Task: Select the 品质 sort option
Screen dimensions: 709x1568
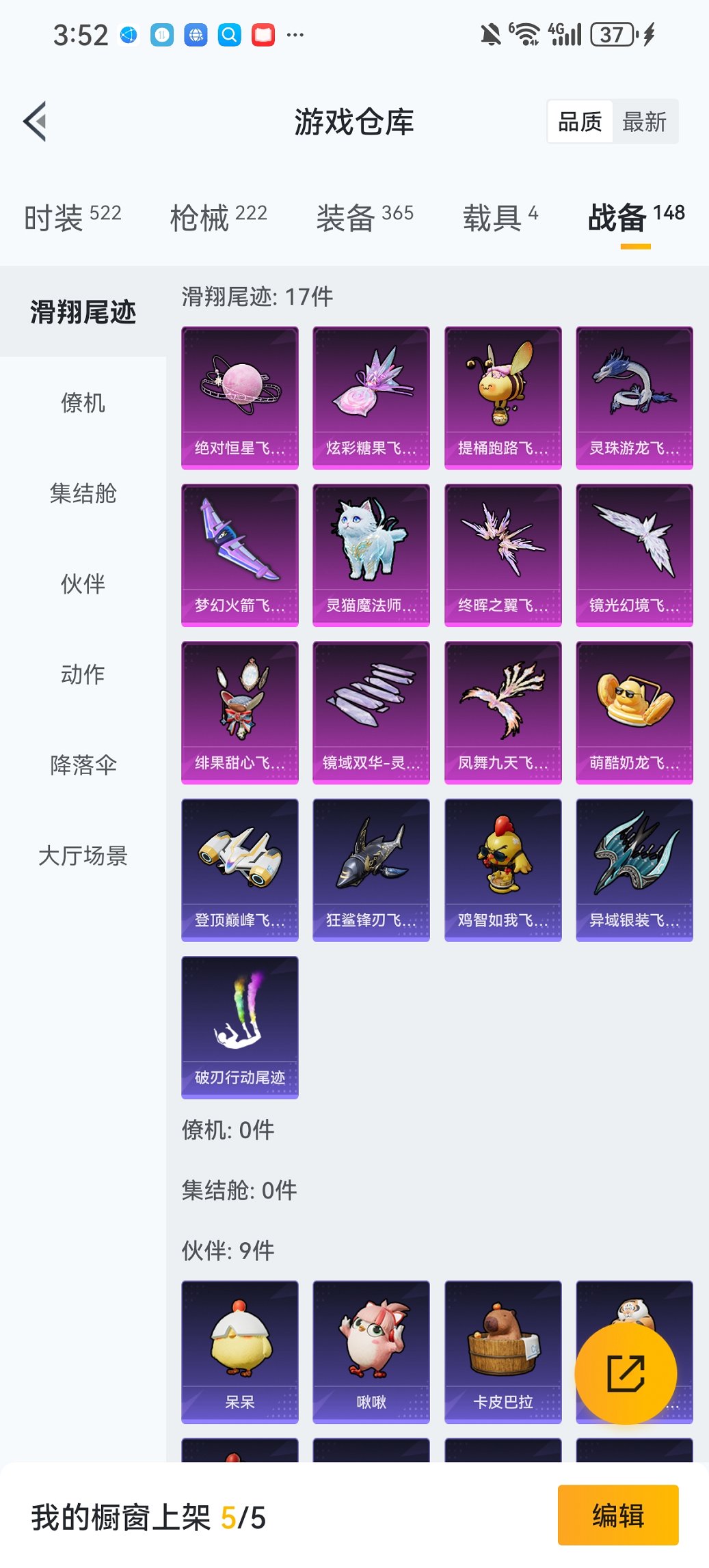Action: pyautogui.click(x=580, y=122)
